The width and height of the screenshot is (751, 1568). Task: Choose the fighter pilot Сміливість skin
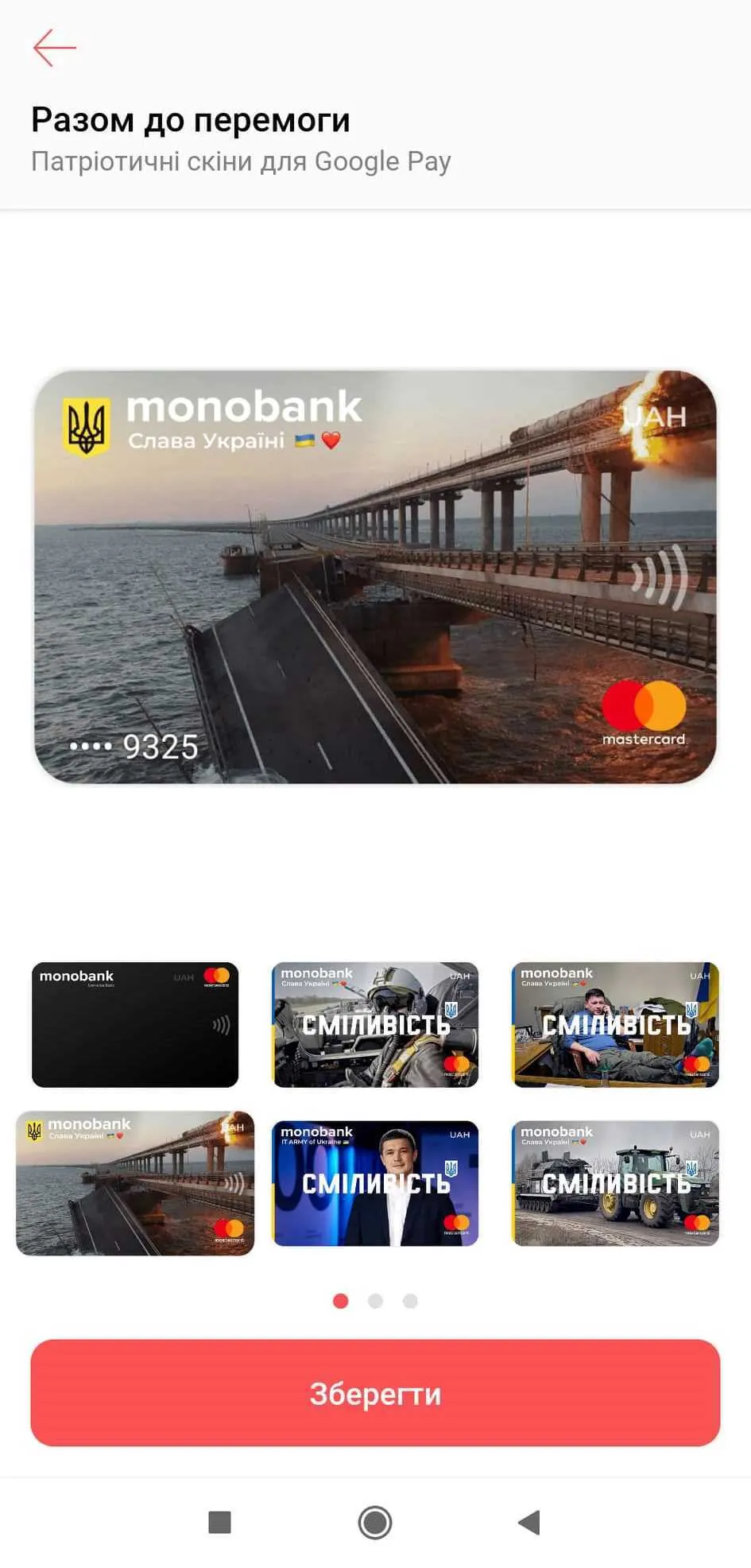coord(375,1024)
